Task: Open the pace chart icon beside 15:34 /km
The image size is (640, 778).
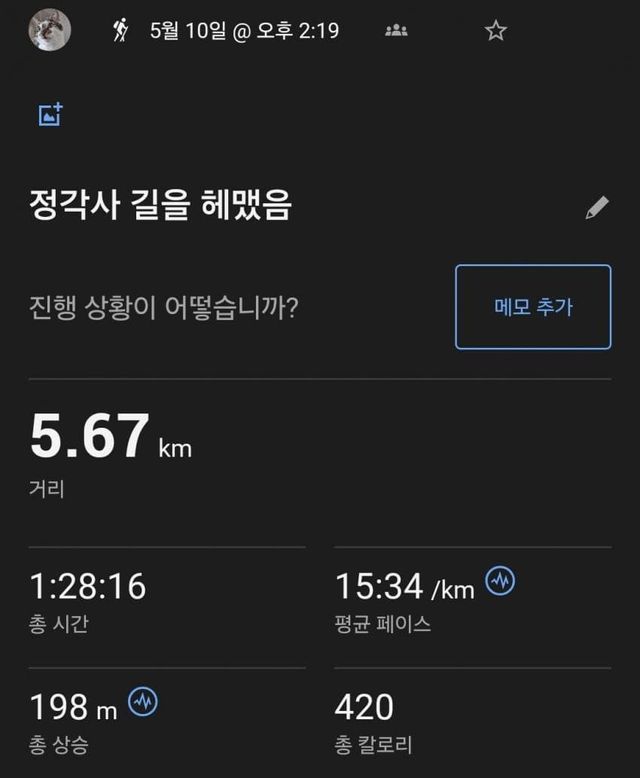Action: [500, 582]
